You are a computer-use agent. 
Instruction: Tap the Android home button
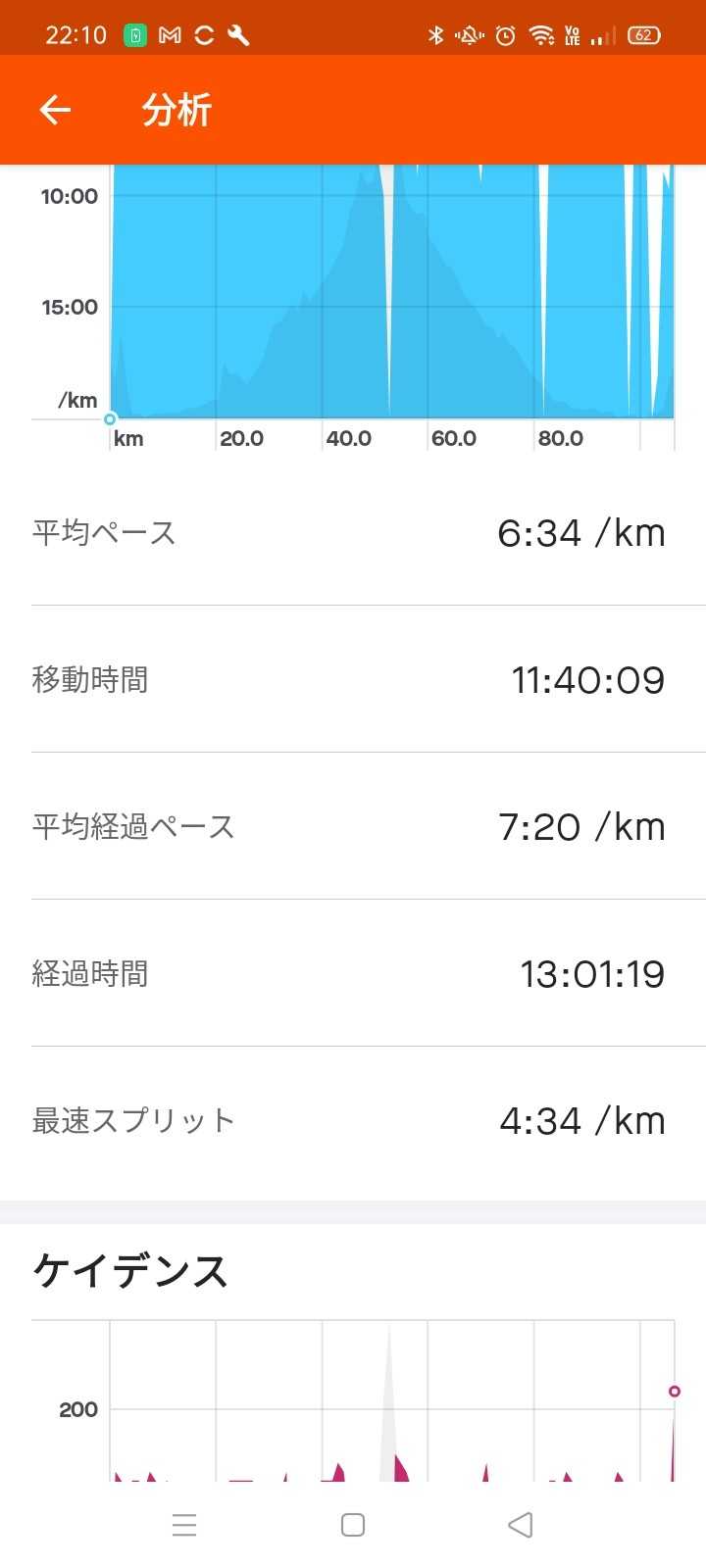coord(353,1525)
